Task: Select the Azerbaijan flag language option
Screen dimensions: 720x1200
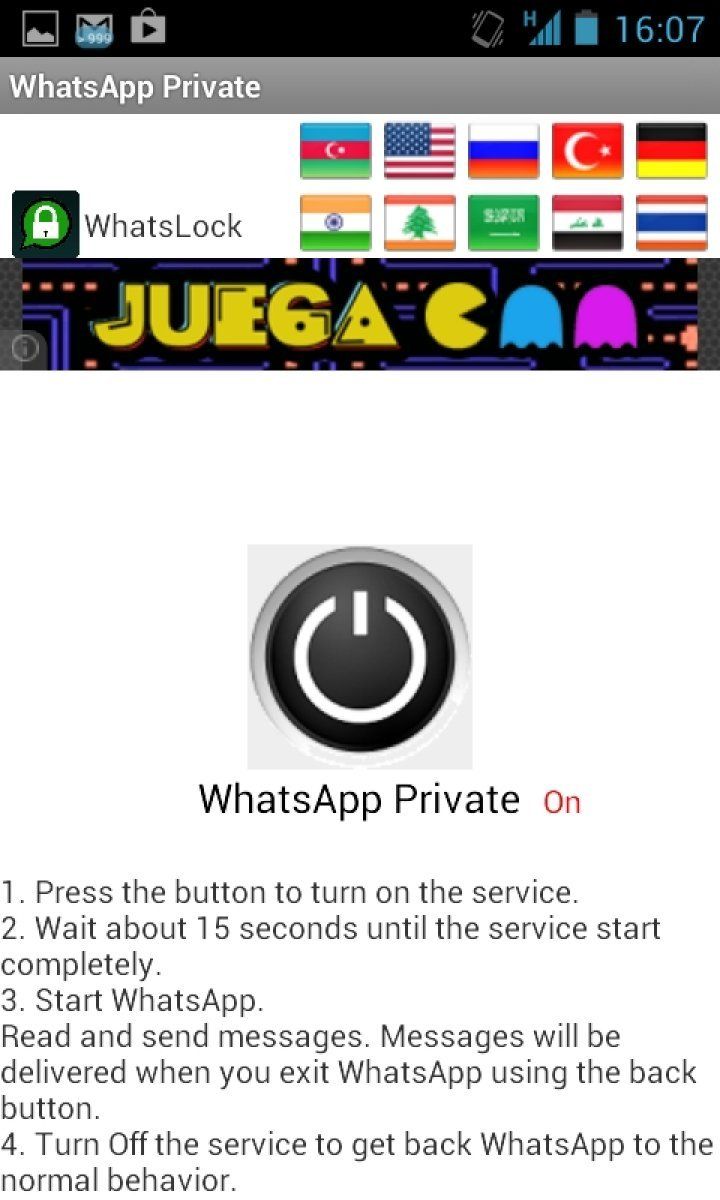Action: click(335, 150)
